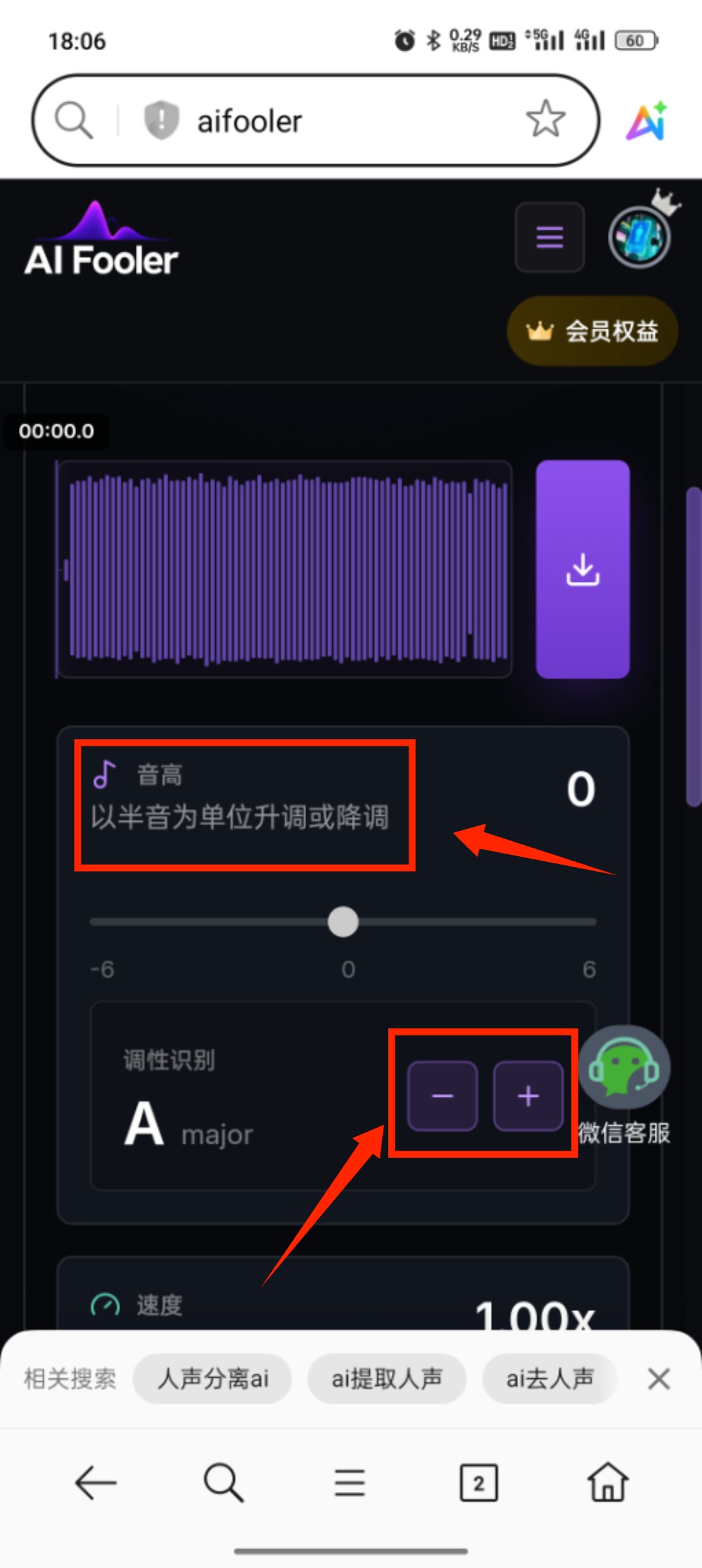Lower the key with the minus button

tap(443, 1095)
